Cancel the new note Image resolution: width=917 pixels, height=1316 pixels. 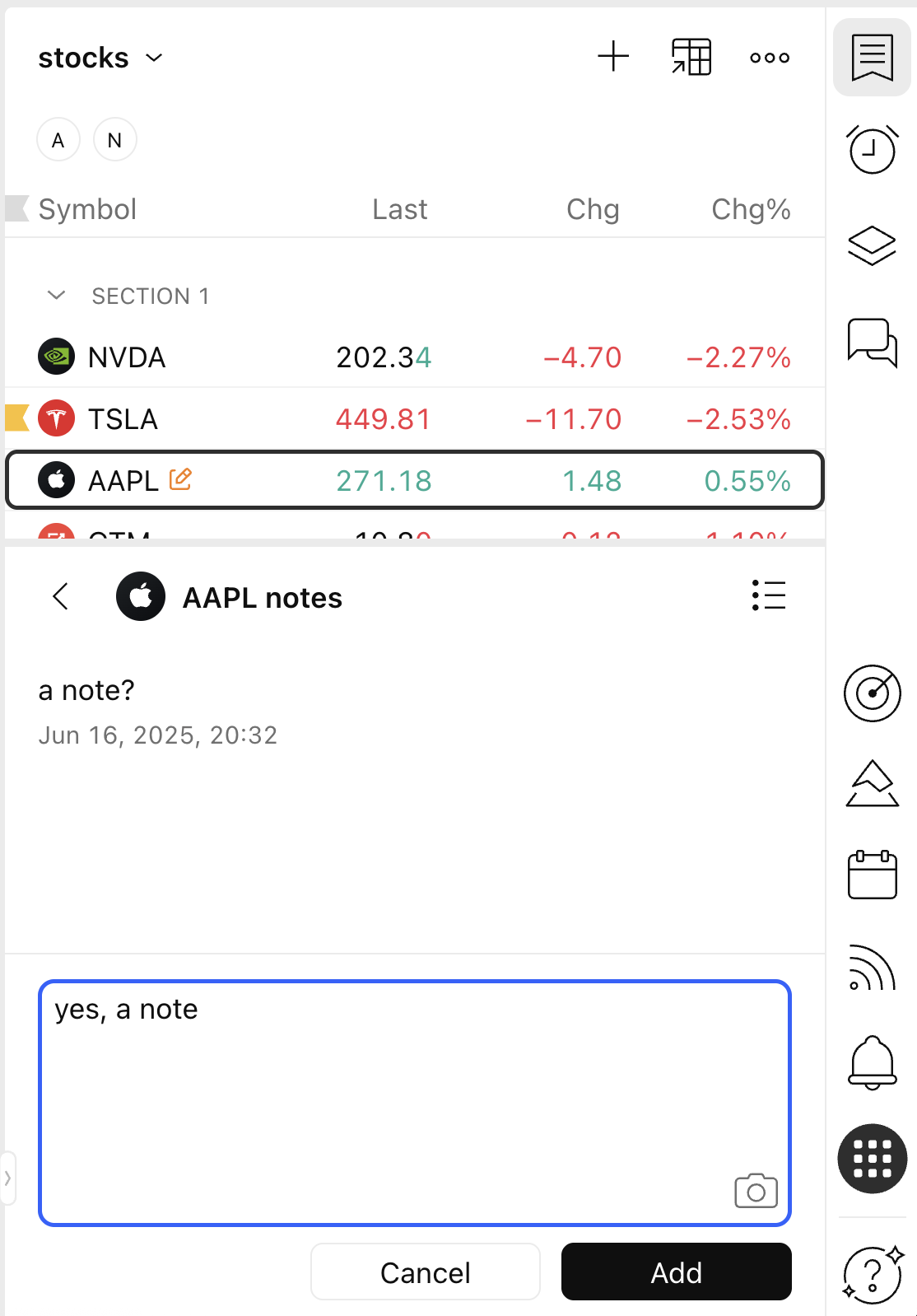click(x=425, y=1272)
